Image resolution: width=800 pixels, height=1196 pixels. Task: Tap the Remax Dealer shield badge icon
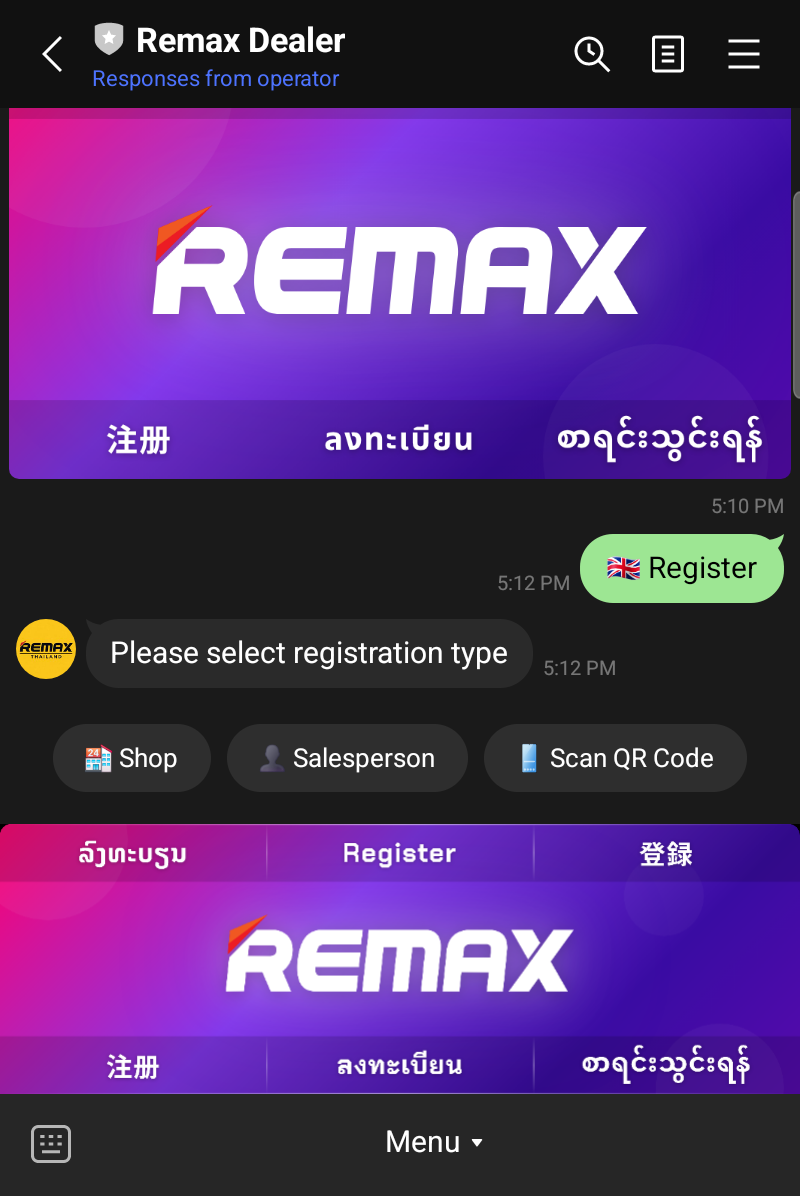tap(108, 39)
